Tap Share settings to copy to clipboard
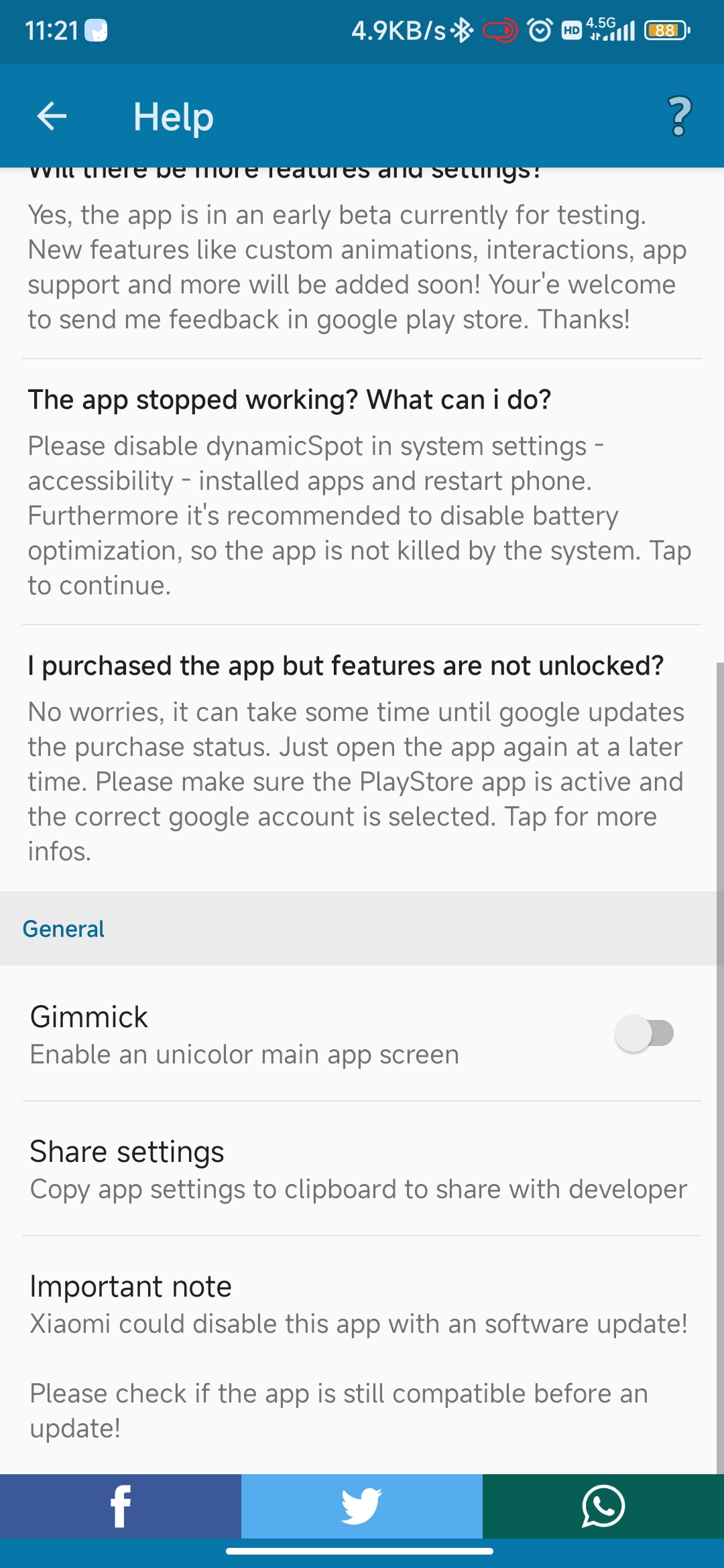The image size is (724, 1568). (361, 1169)
